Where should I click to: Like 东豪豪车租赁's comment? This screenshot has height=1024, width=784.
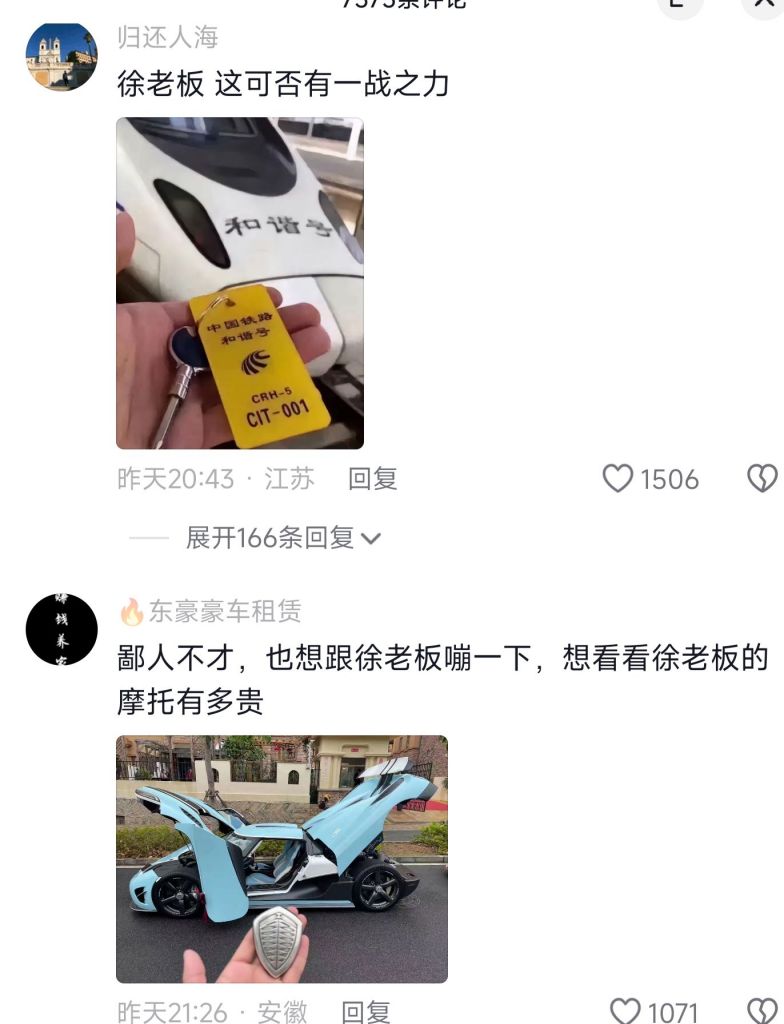[x=625, y=1012]
